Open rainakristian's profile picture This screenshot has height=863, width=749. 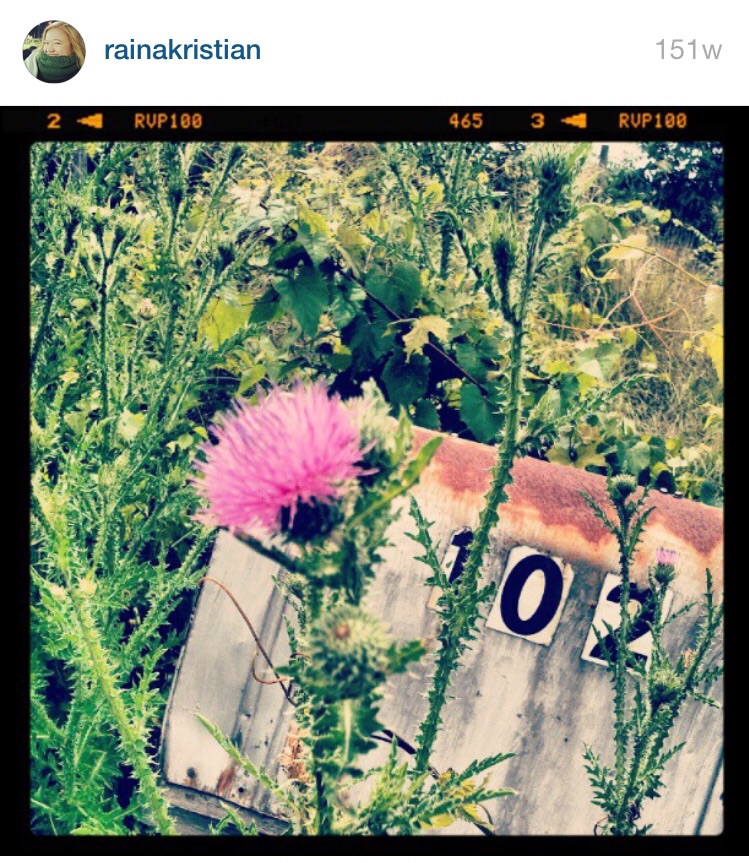[54, 51]
